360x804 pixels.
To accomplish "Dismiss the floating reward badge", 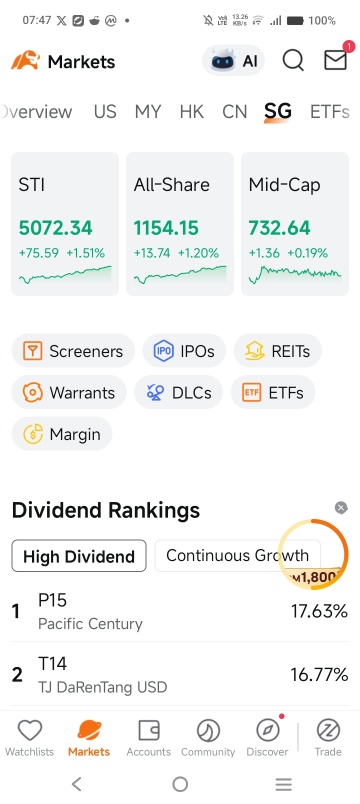I will pos(341,508).
